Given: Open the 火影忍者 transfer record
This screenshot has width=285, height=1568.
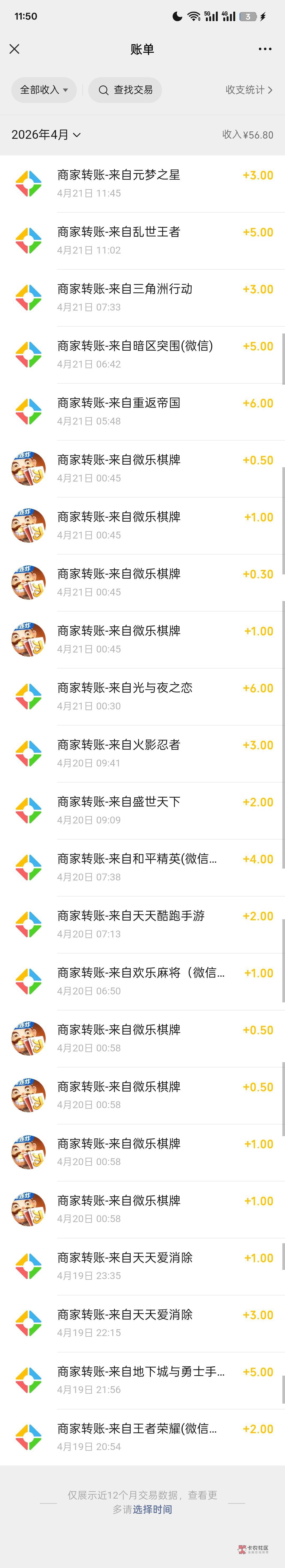Looking at the screenshot, I should click(x=142, y=753).
